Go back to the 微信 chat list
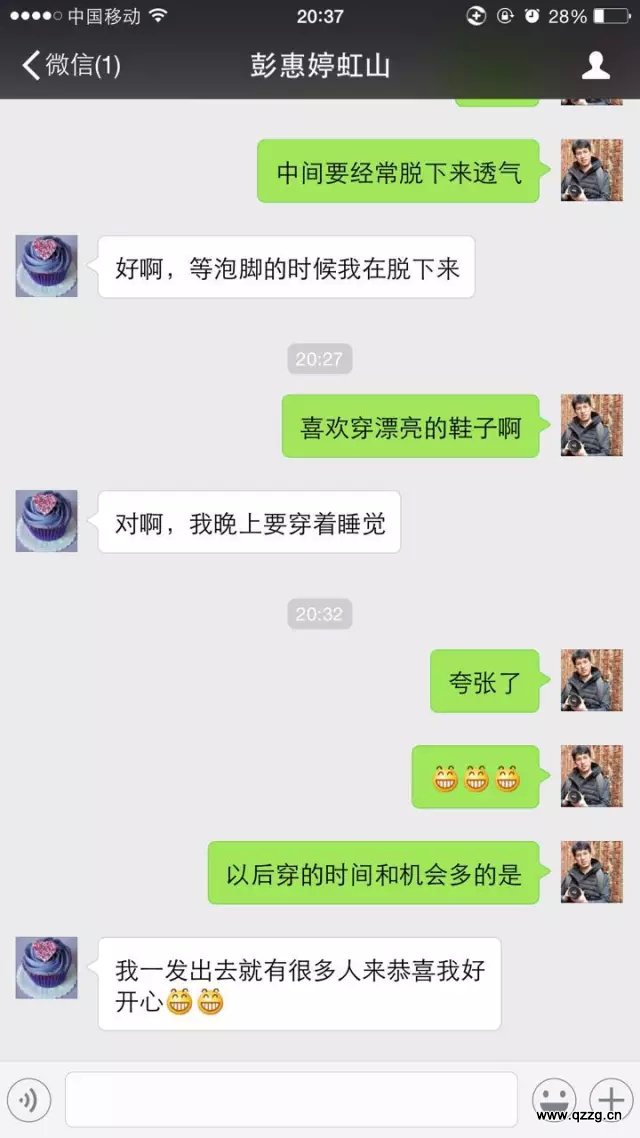 (70, 66)
